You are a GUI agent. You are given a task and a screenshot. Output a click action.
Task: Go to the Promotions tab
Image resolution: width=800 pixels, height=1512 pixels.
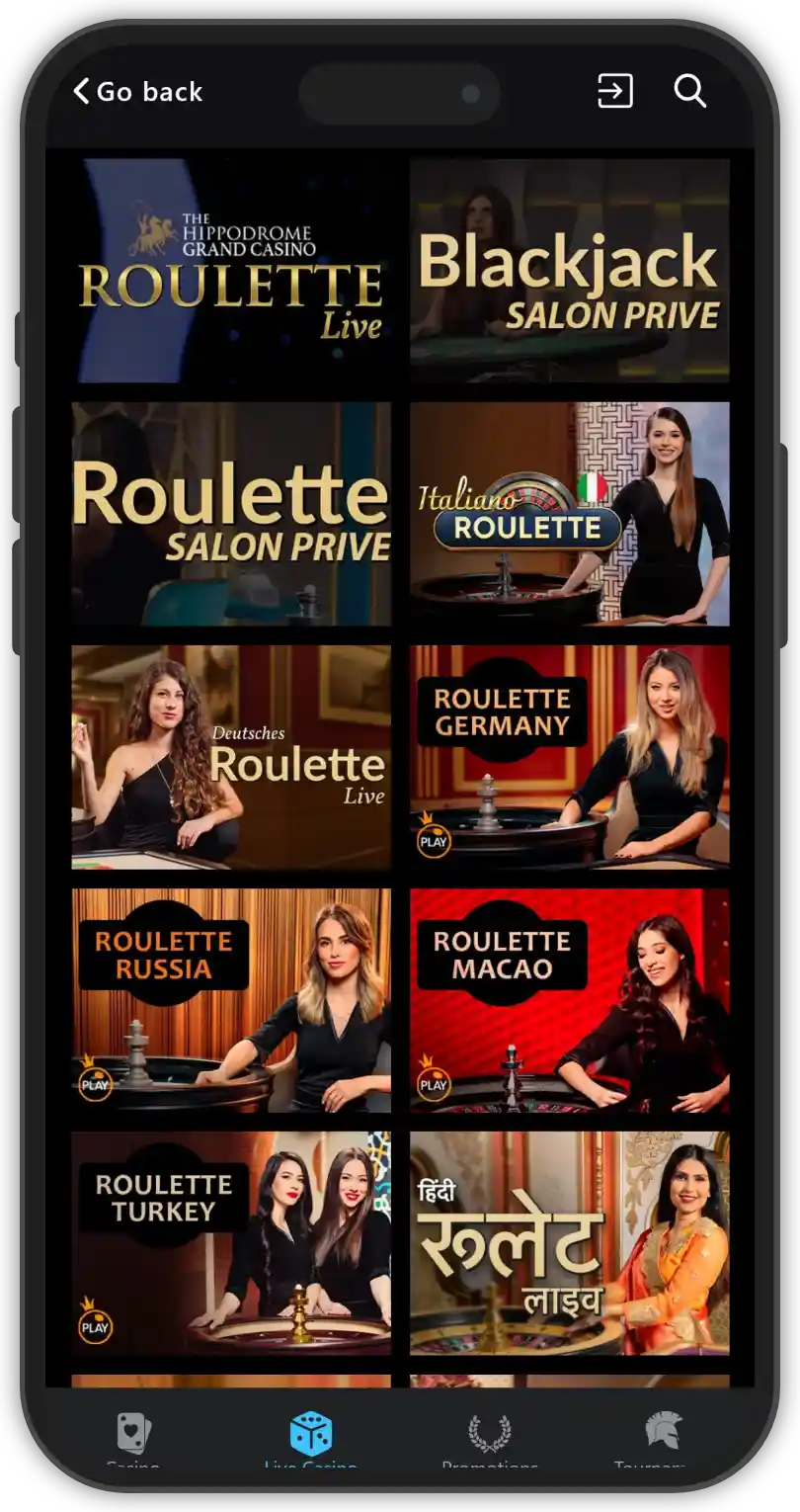pyautogui.click(x=489, y=1438)
